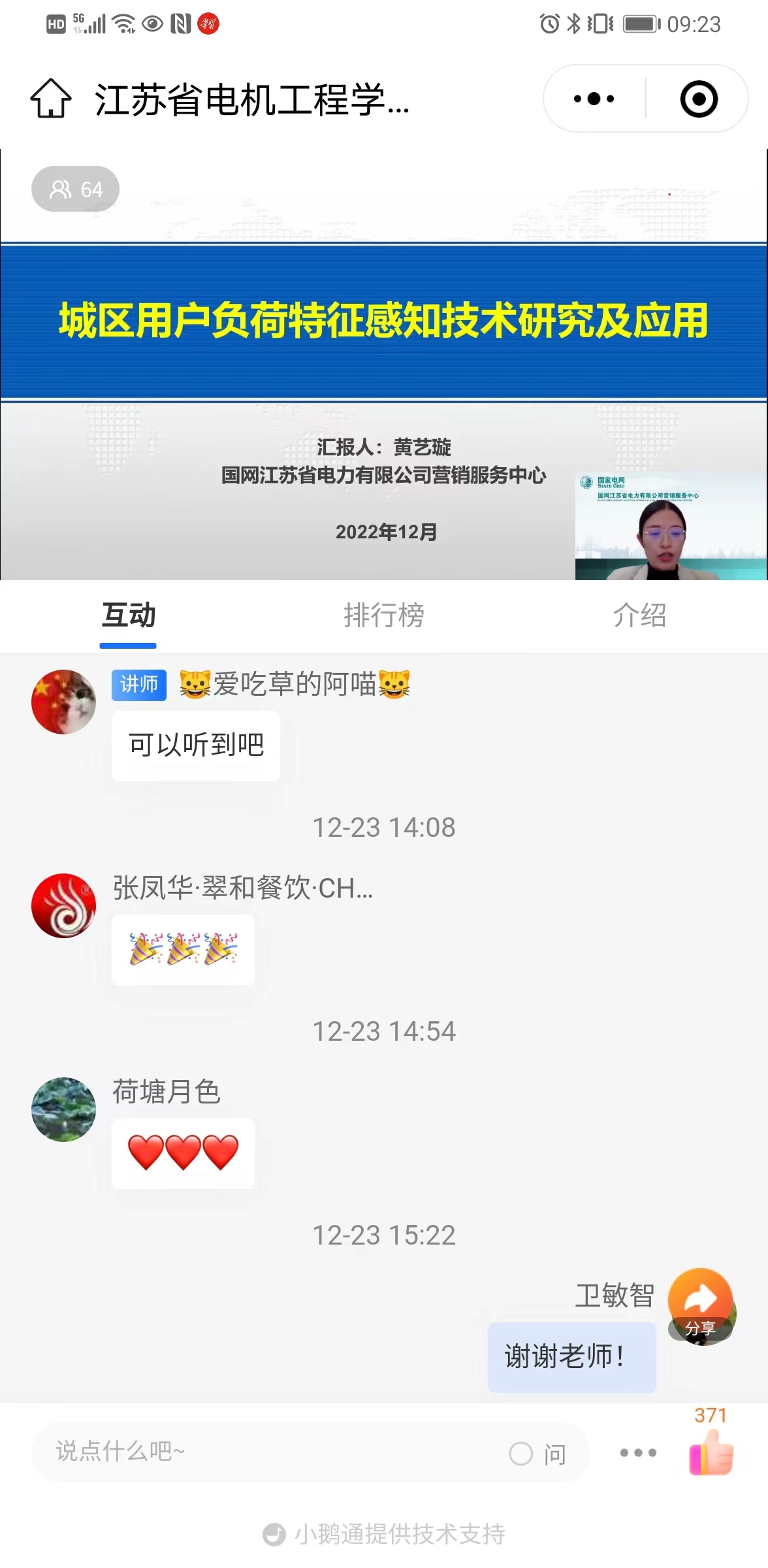768x1568 pixels.
Task: Tap the live video player
Action: [x=384, y=365]
